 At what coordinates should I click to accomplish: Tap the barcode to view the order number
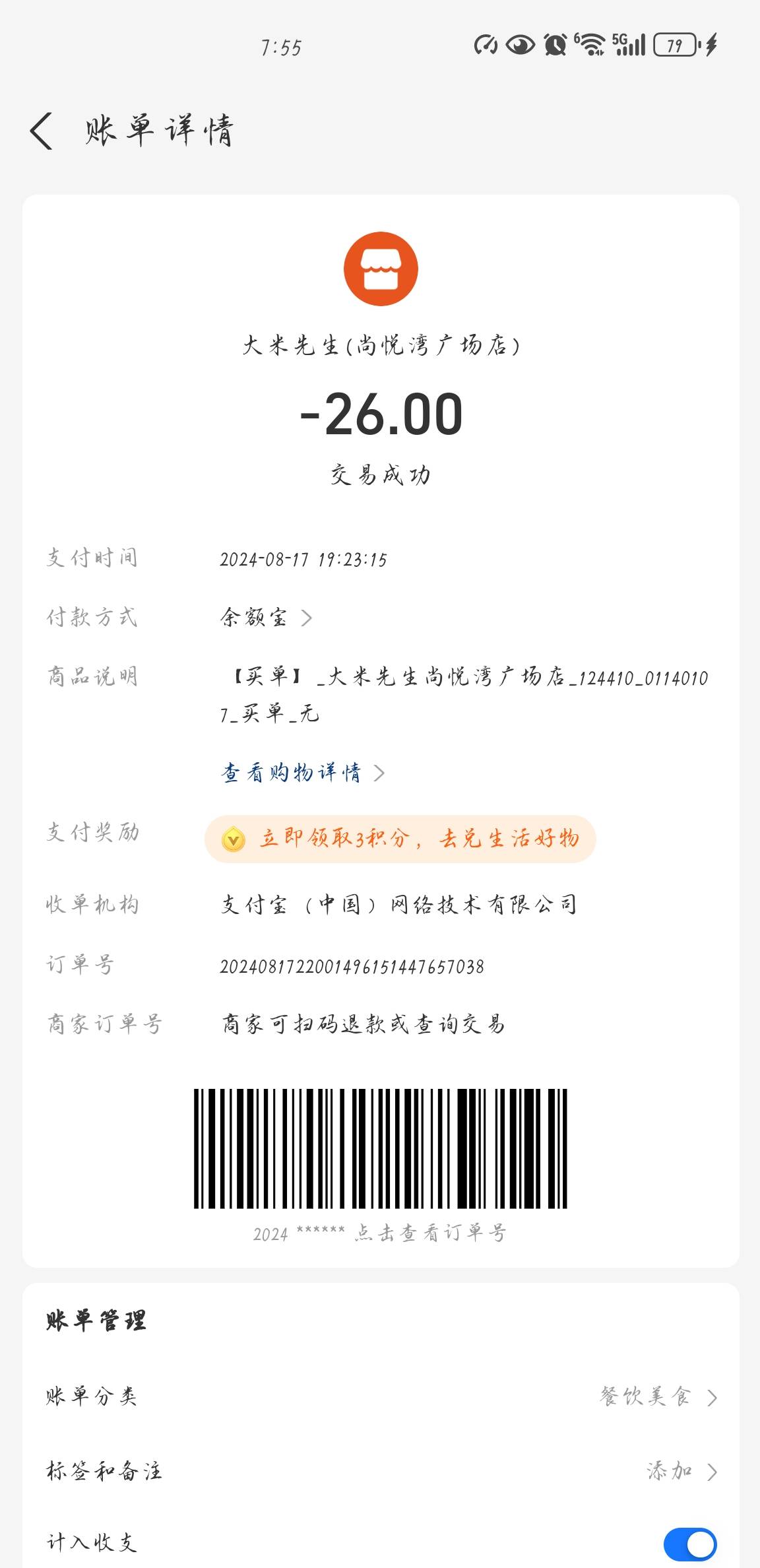[380, 1149]
